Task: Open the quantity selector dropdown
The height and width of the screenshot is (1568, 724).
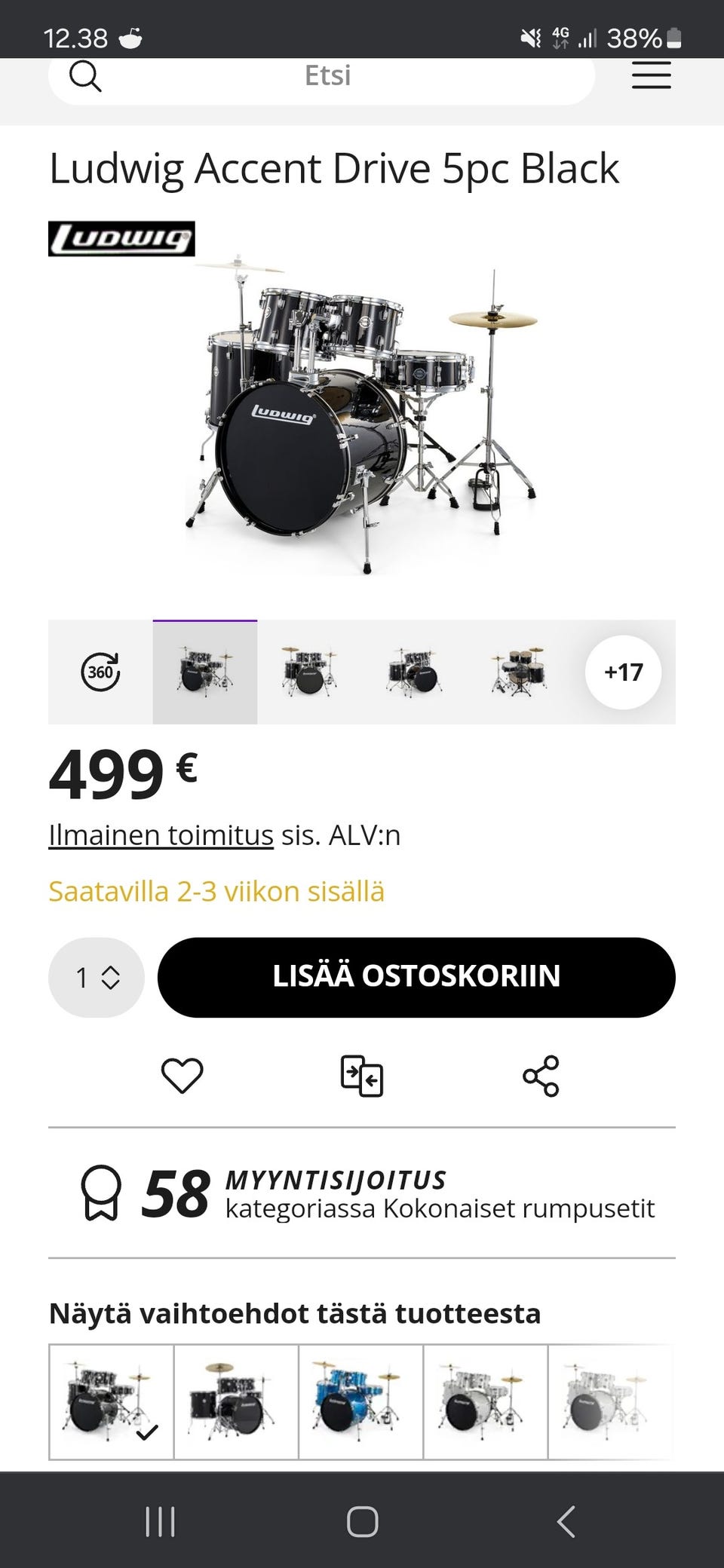Action: pos(96,976)
